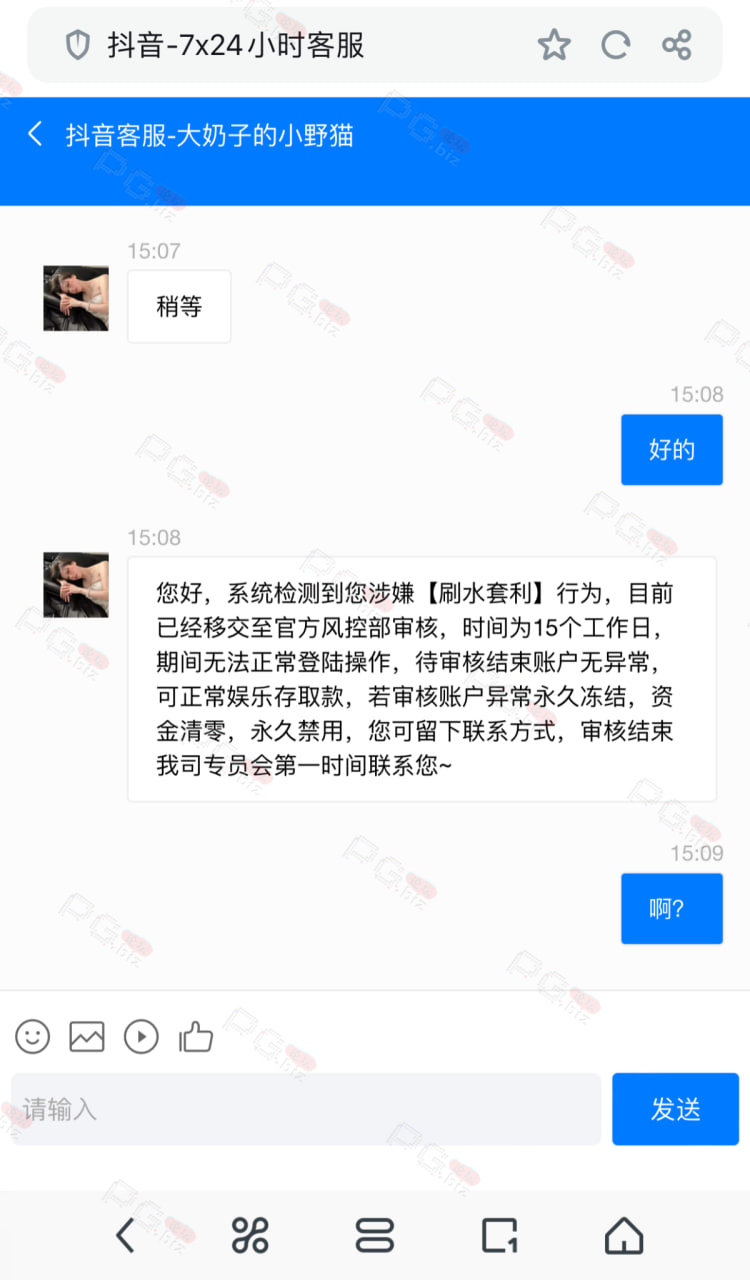Tap the 发送 send button

tap(675, 1109)
